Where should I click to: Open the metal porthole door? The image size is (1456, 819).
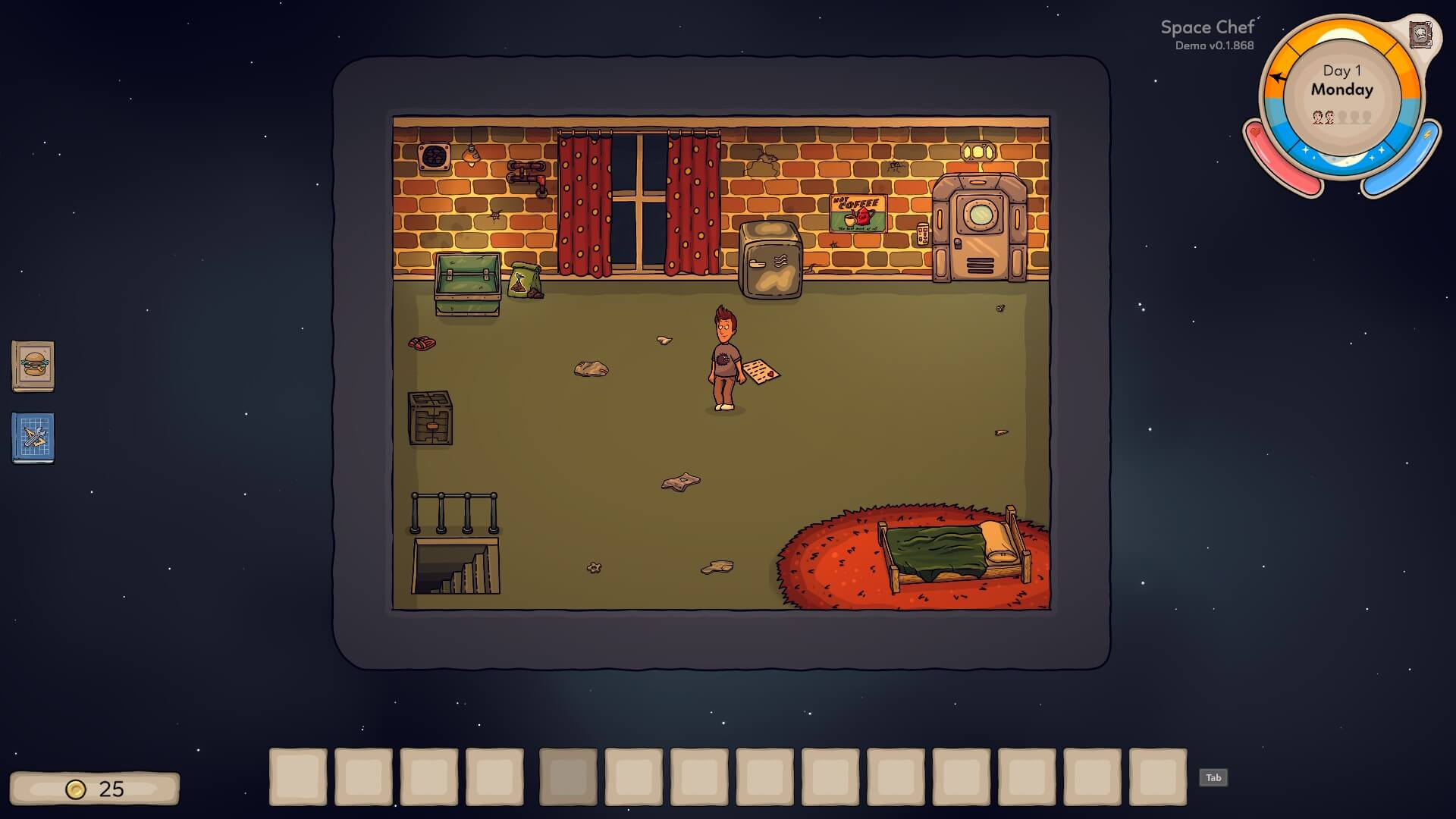point(978,227)
